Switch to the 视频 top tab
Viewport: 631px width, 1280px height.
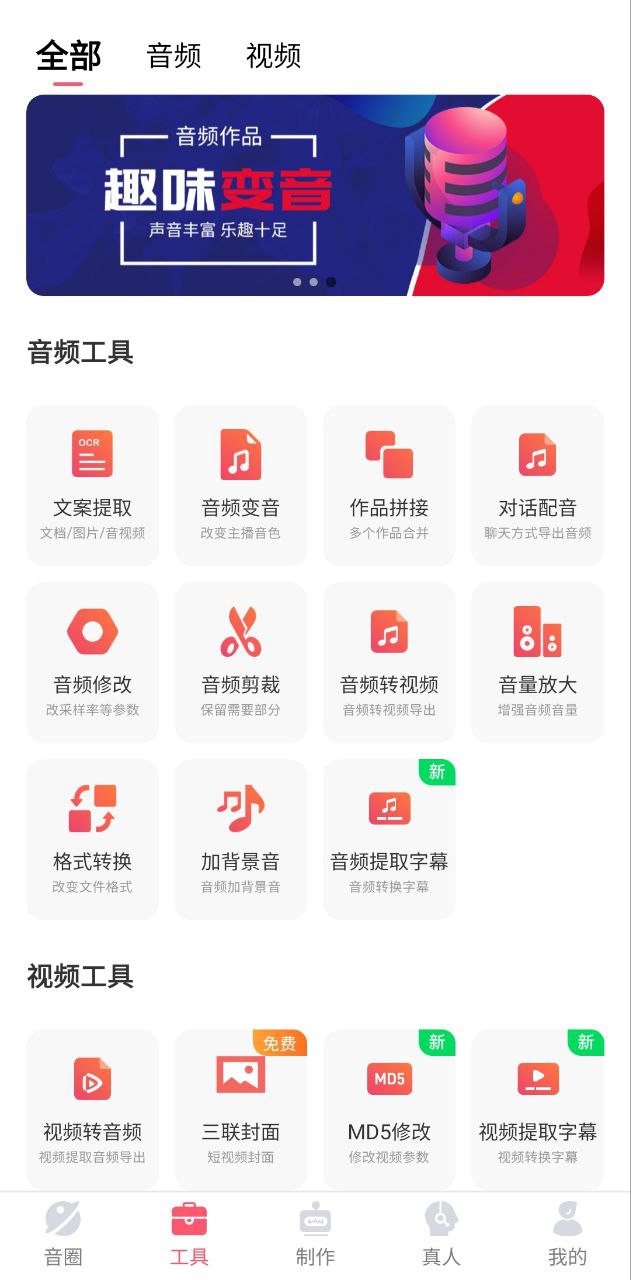(x=273, y=55)
